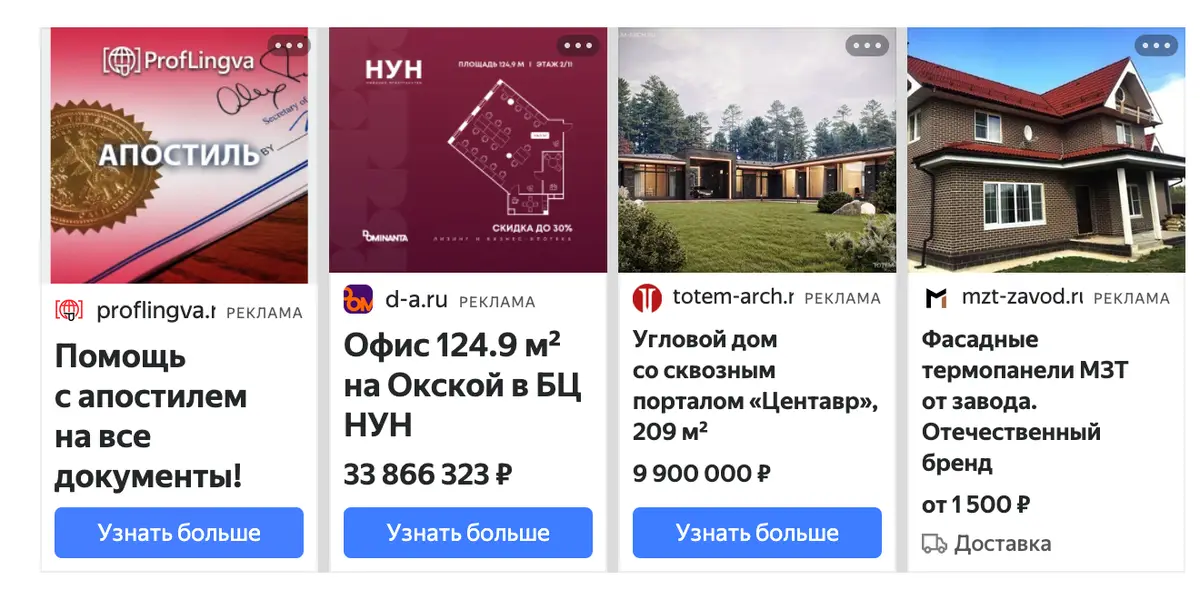The height and width of the screenshot is (600, 1200).
Task: Visit the mzt-zavod site link
Action: pyautogui.click(x=1022, y=297)
